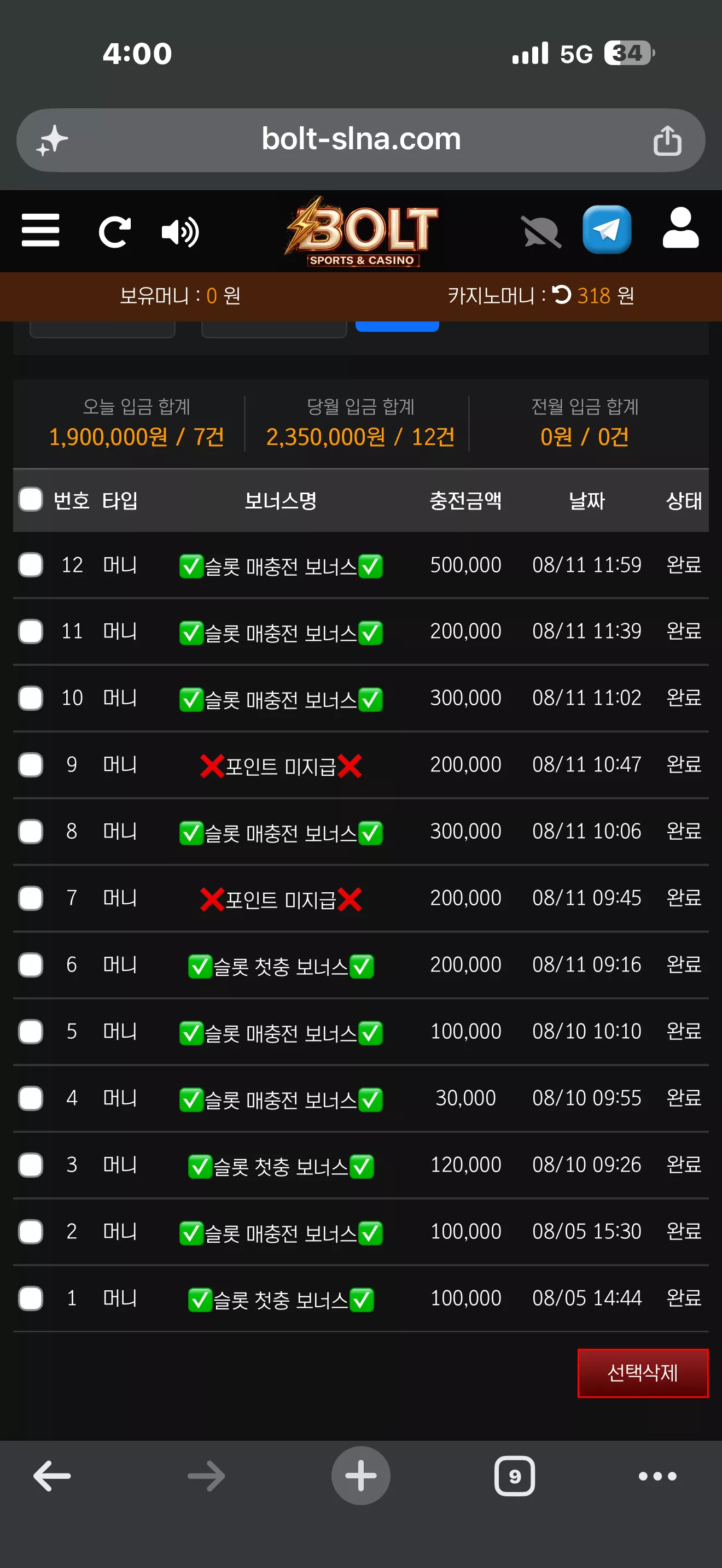This screenshot has height=1568, width=722.
Task: Select the checkbox for record number 9
Action: tap(31, 764)
